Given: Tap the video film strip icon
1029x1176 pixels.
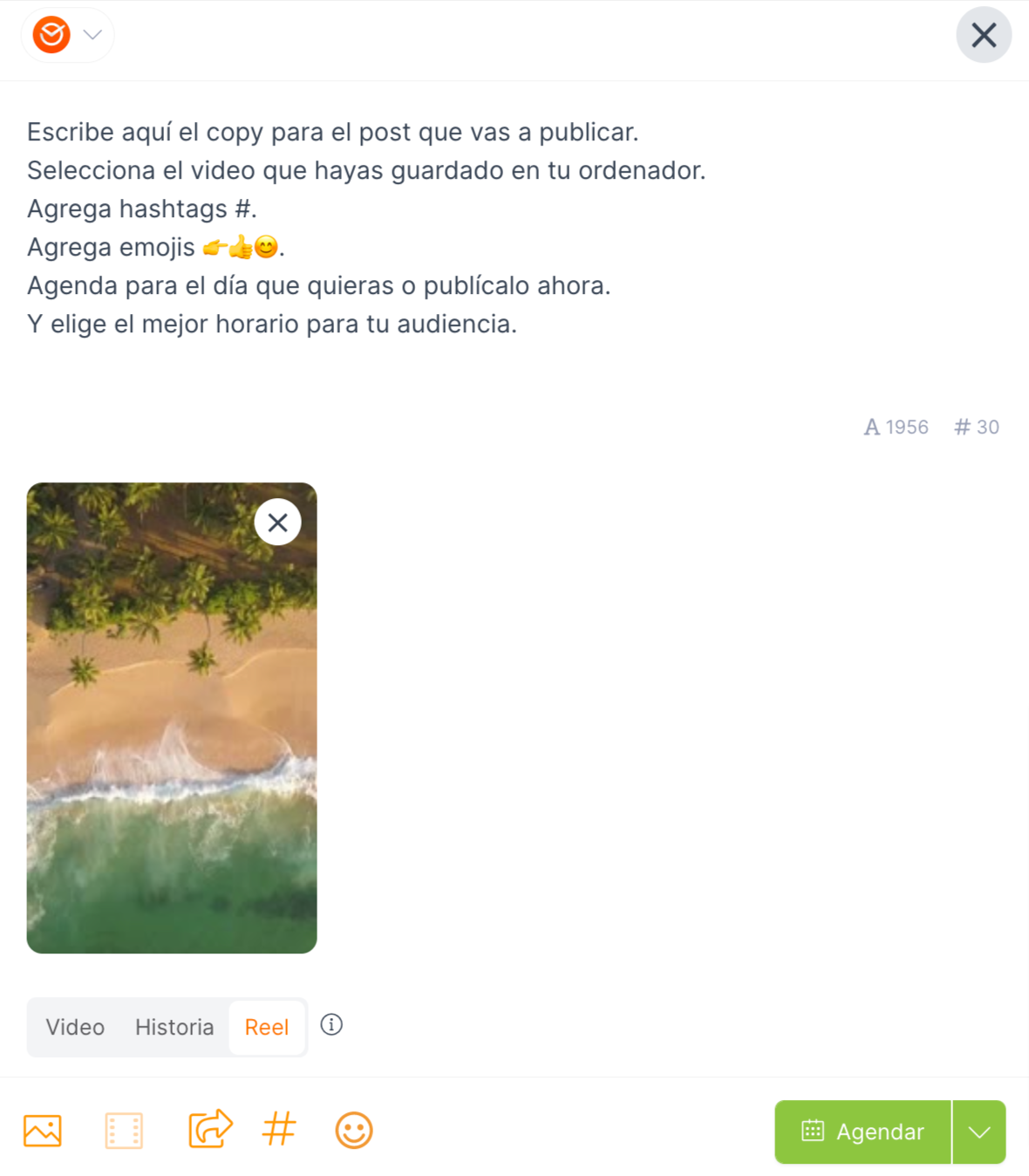Looking at the screenshot, I should point(124,1131).
